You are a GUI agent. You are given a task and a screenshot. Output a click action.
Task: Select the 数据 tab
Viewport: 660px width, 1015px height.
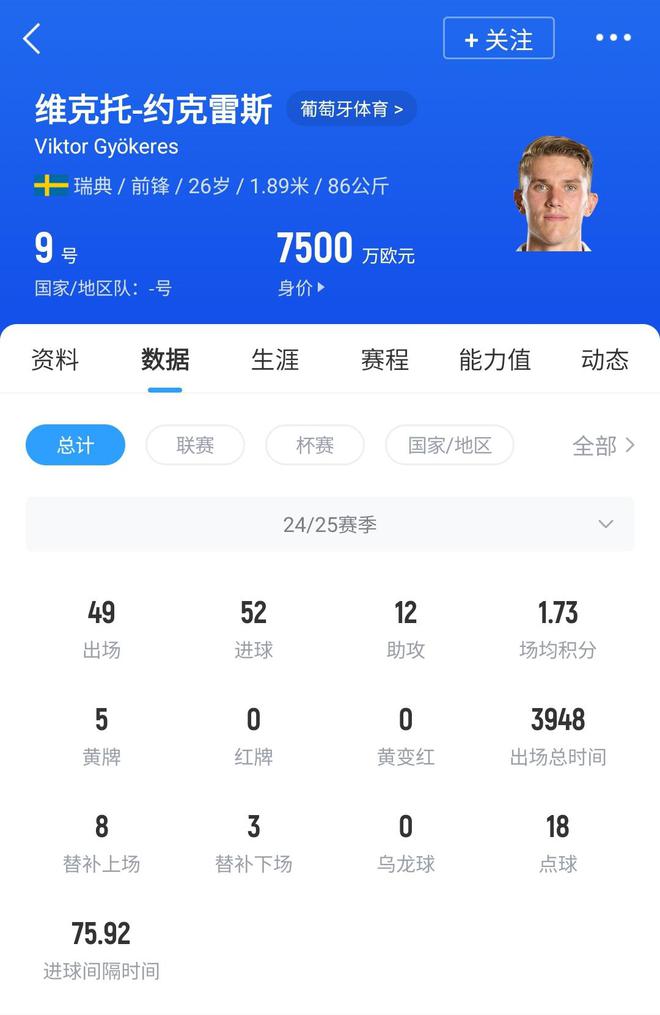[165, 360]
